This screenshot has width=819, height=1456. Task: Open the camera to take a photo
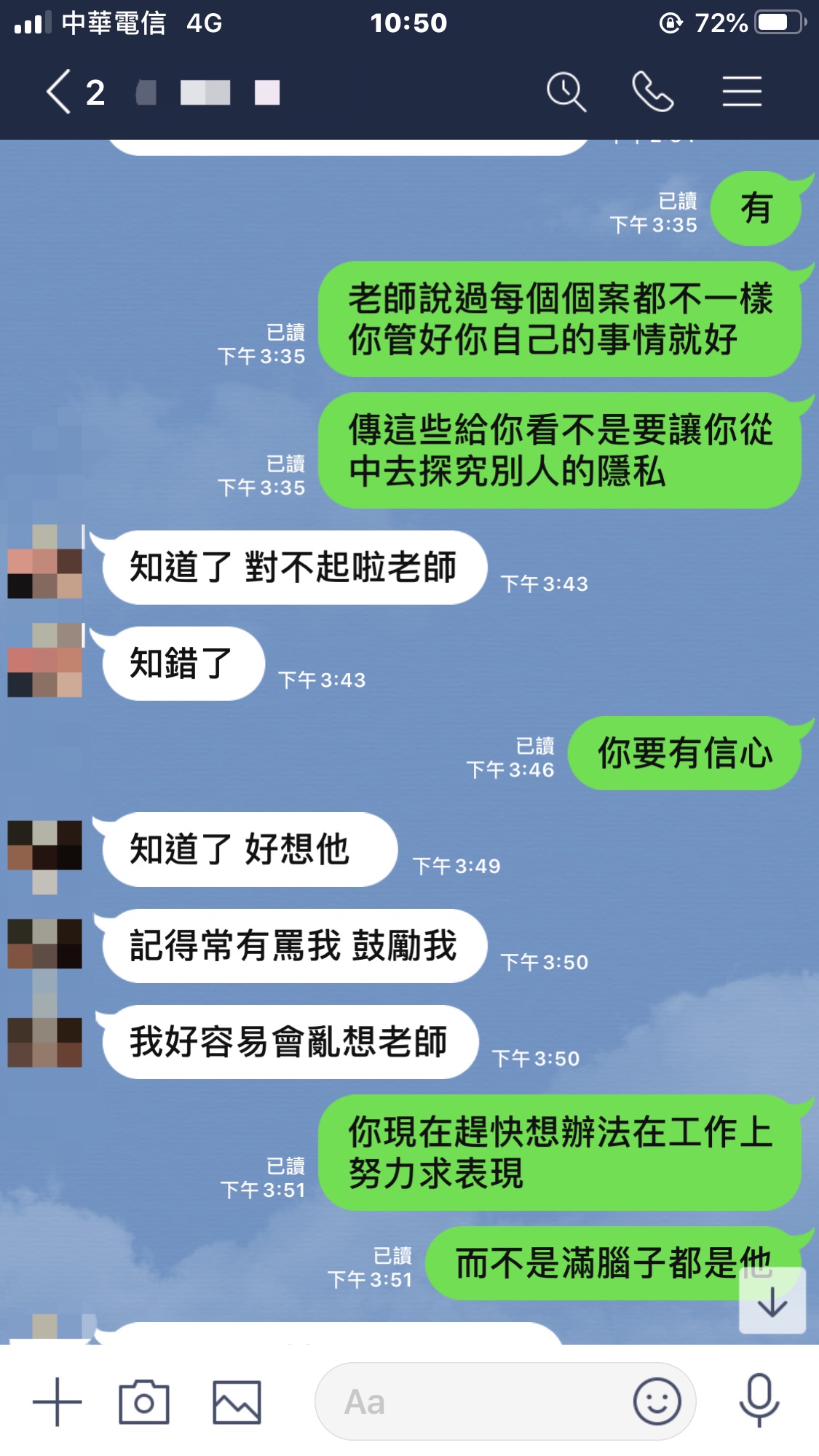pyautogui.click(x=144, y=1401)
